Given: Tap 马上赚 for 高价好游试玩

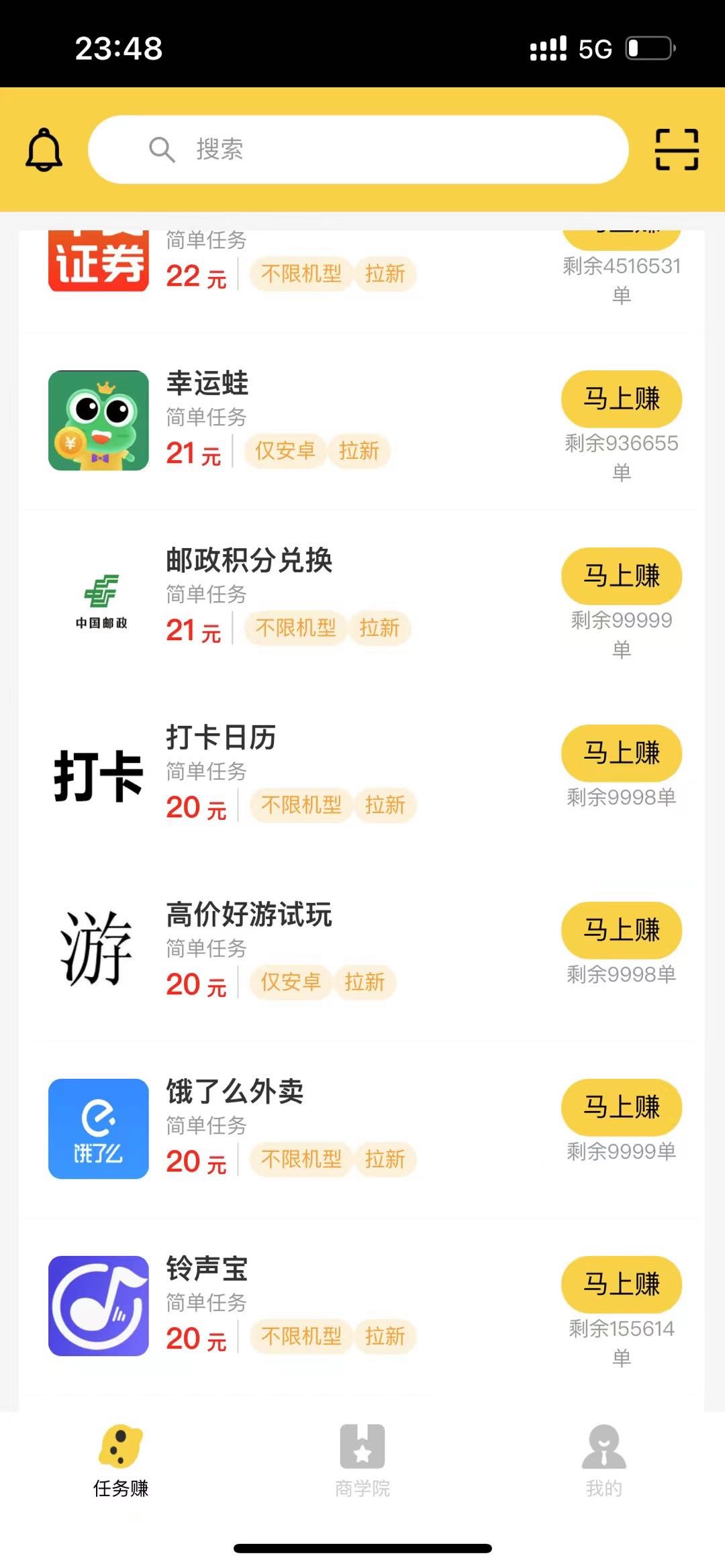Looking at the screenshot, I should (621, 931).
